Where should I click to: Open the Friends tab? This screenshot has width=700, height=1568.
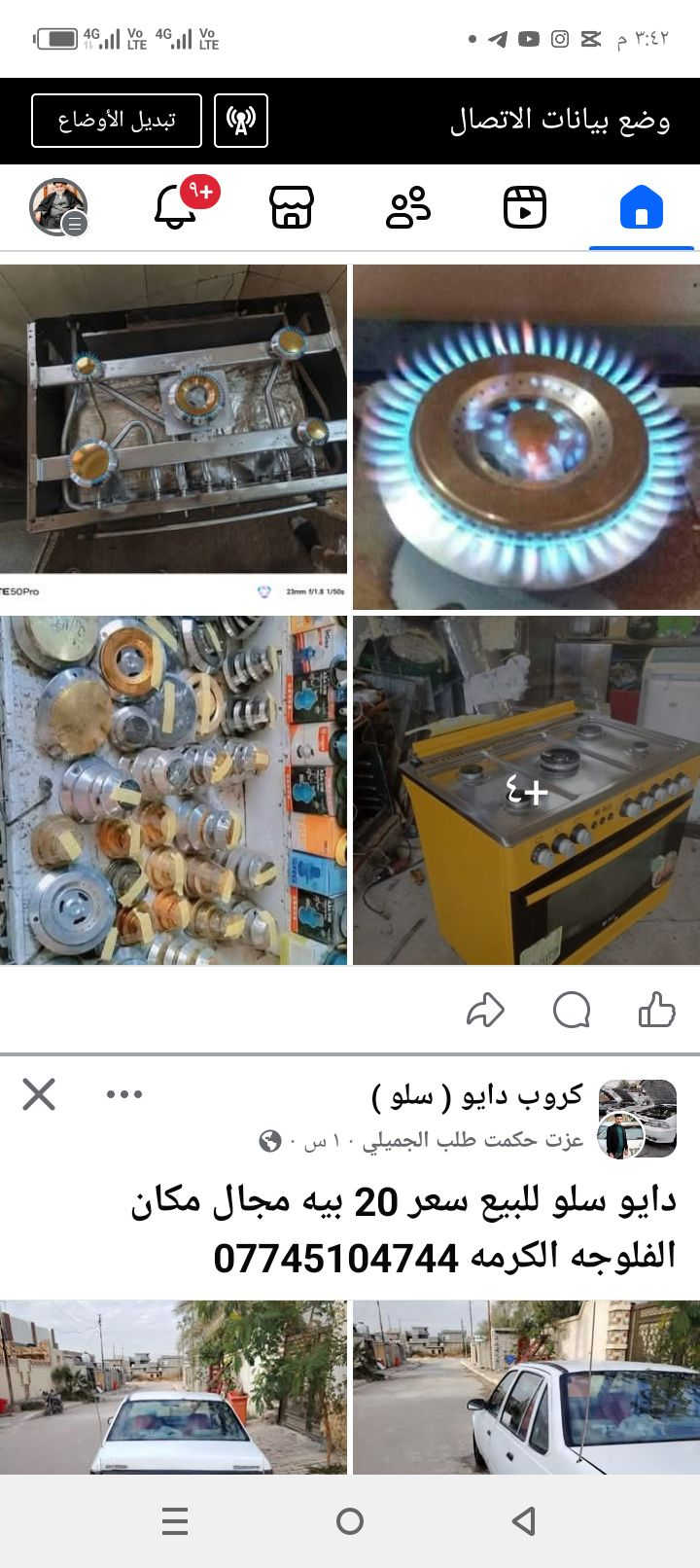point(408,208)
